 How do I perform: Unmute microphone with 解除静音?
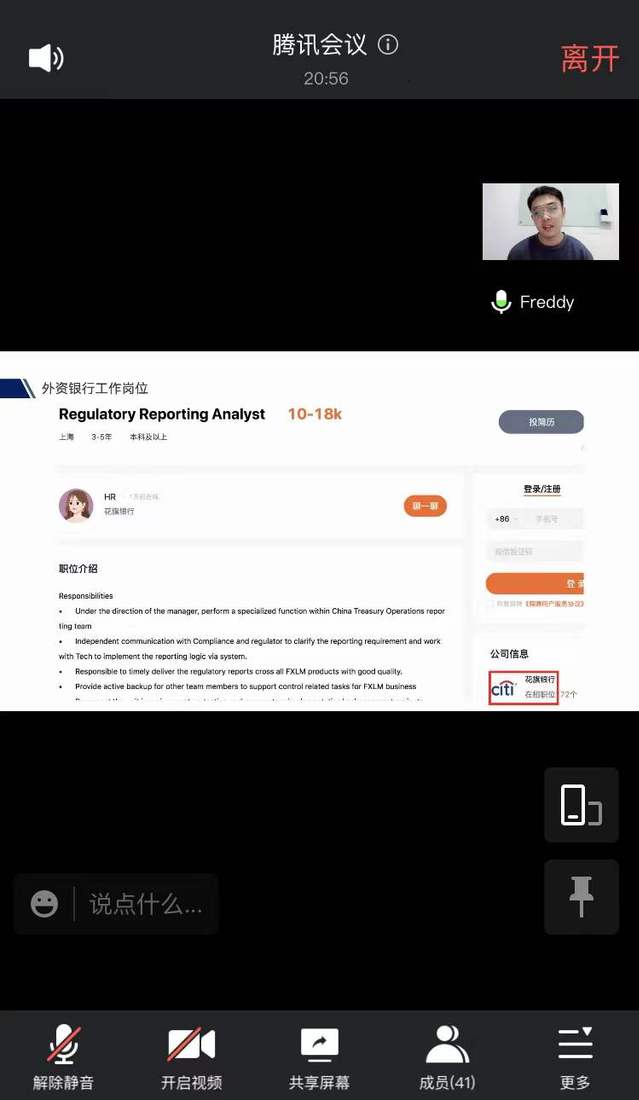(x=64, y=1057)
